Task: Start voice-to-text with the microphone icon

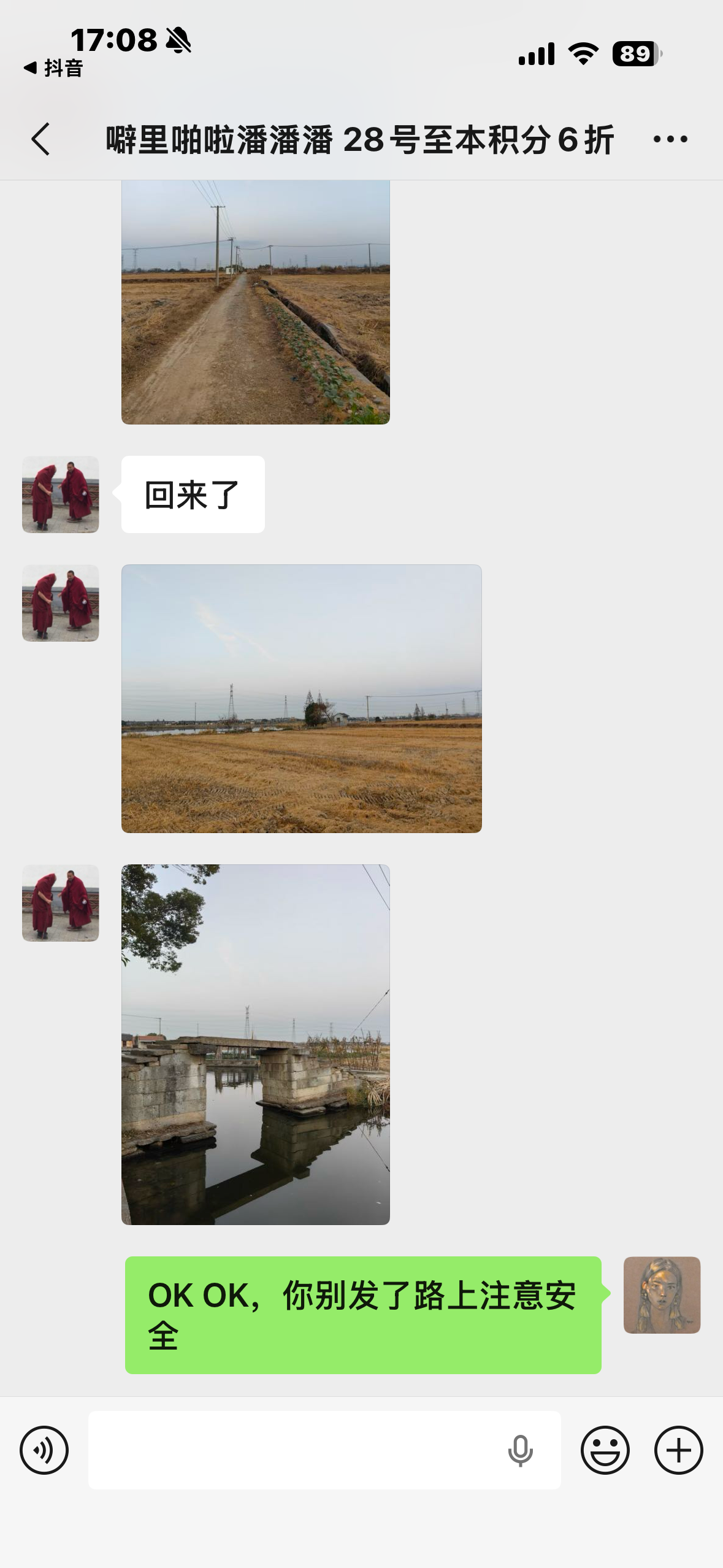Action: pos(521,1450)
